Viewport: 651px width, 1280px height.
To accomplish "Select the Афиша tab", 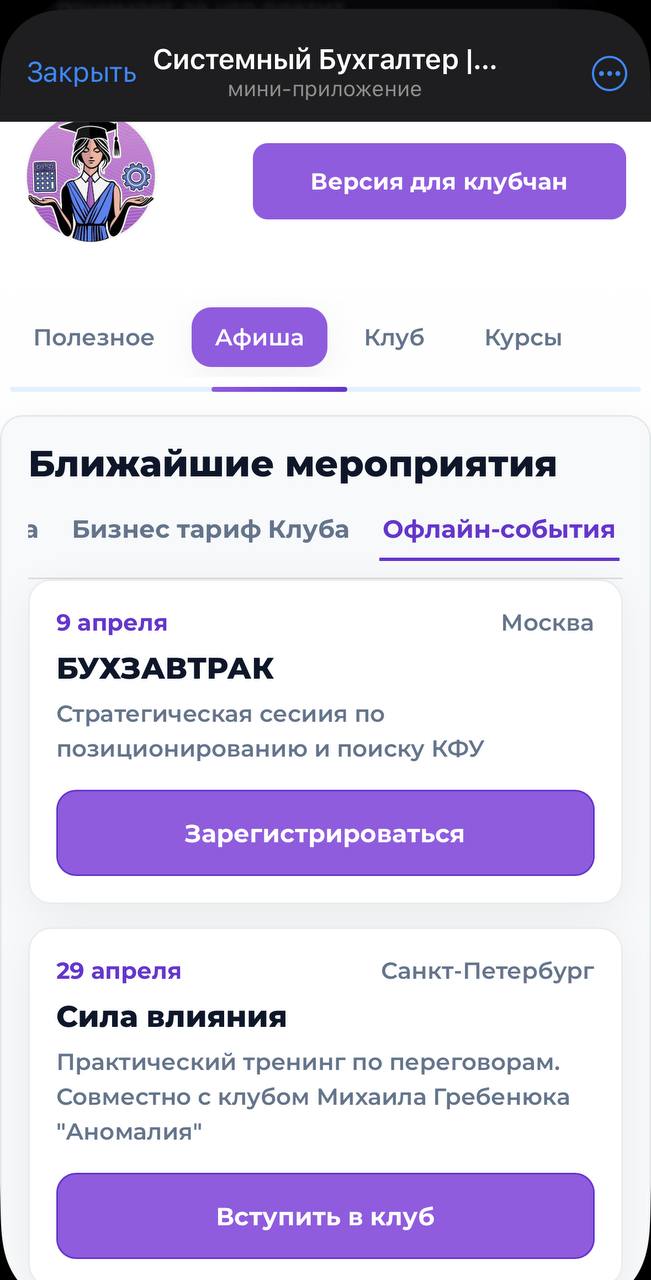I will coord(260,338).
